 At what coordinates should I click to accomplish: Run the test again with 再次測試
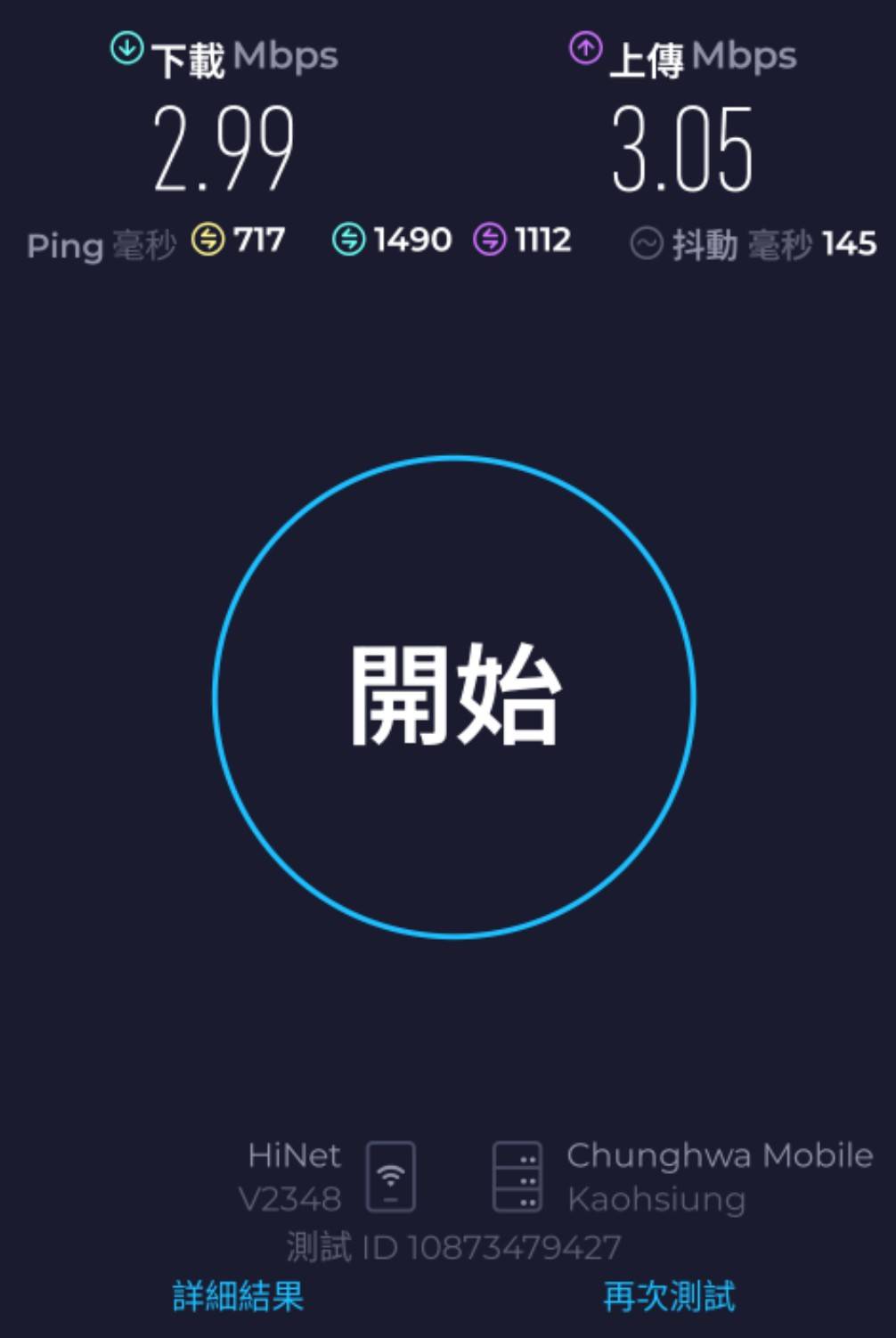669,1296
